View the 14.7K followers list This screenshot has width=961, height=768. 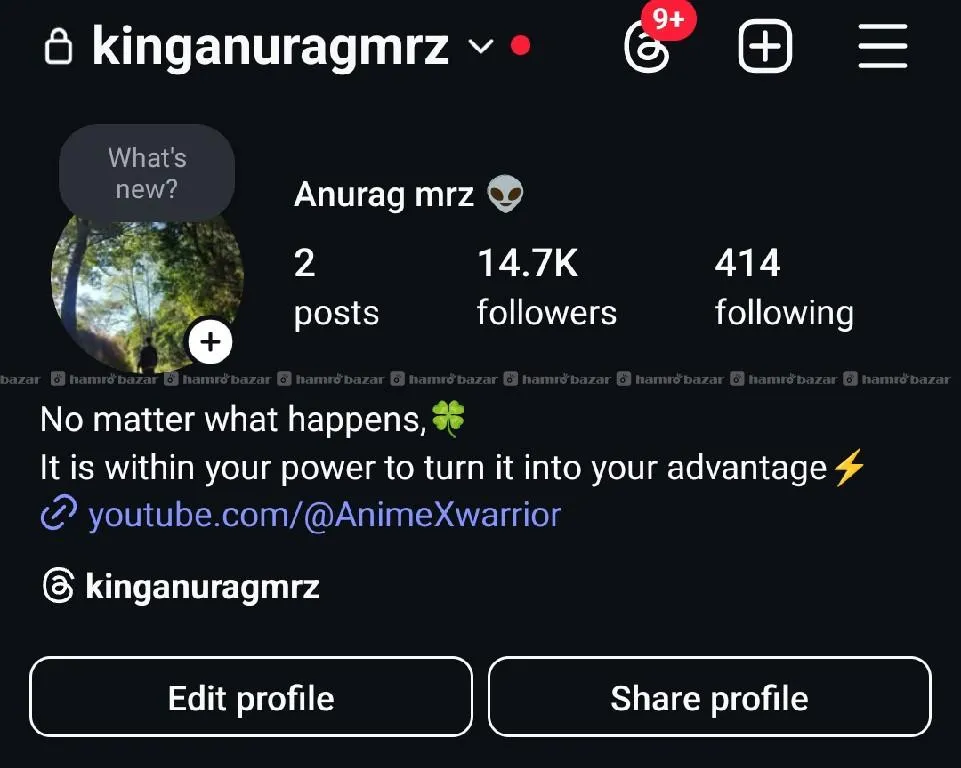point(546,287)
